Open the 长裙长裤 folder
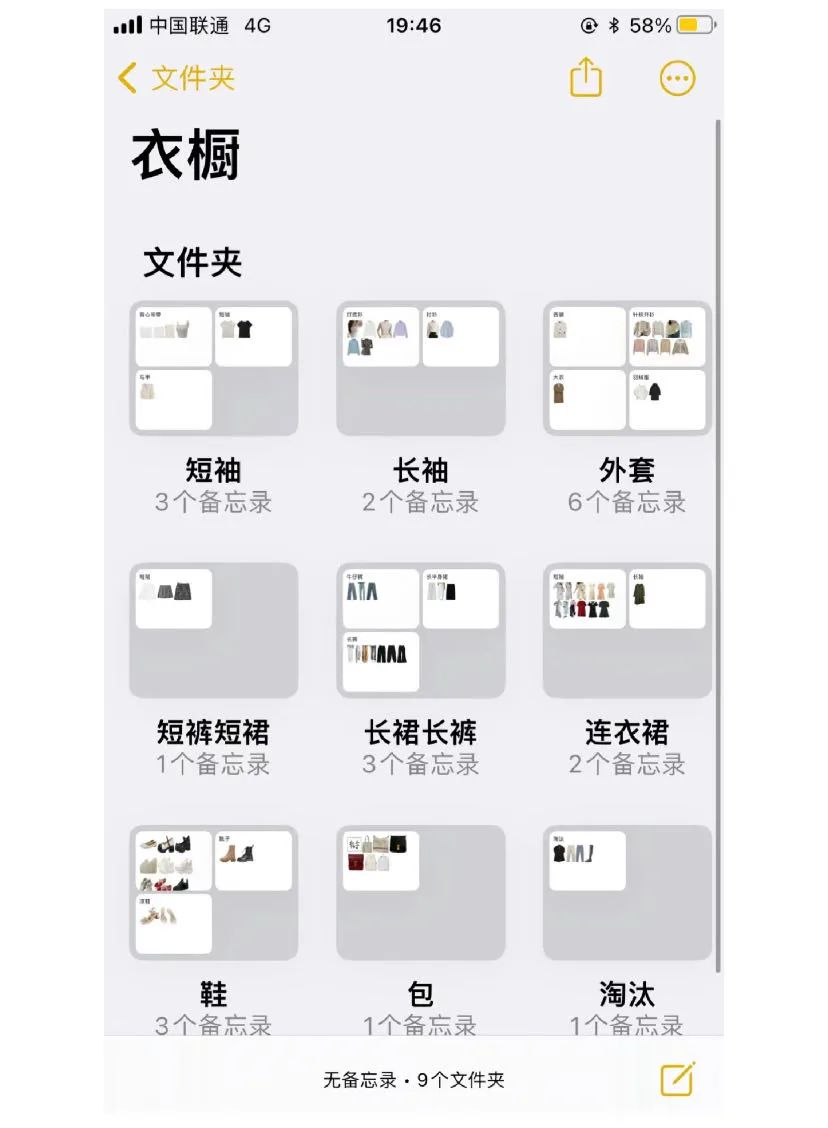 (421, 630)
